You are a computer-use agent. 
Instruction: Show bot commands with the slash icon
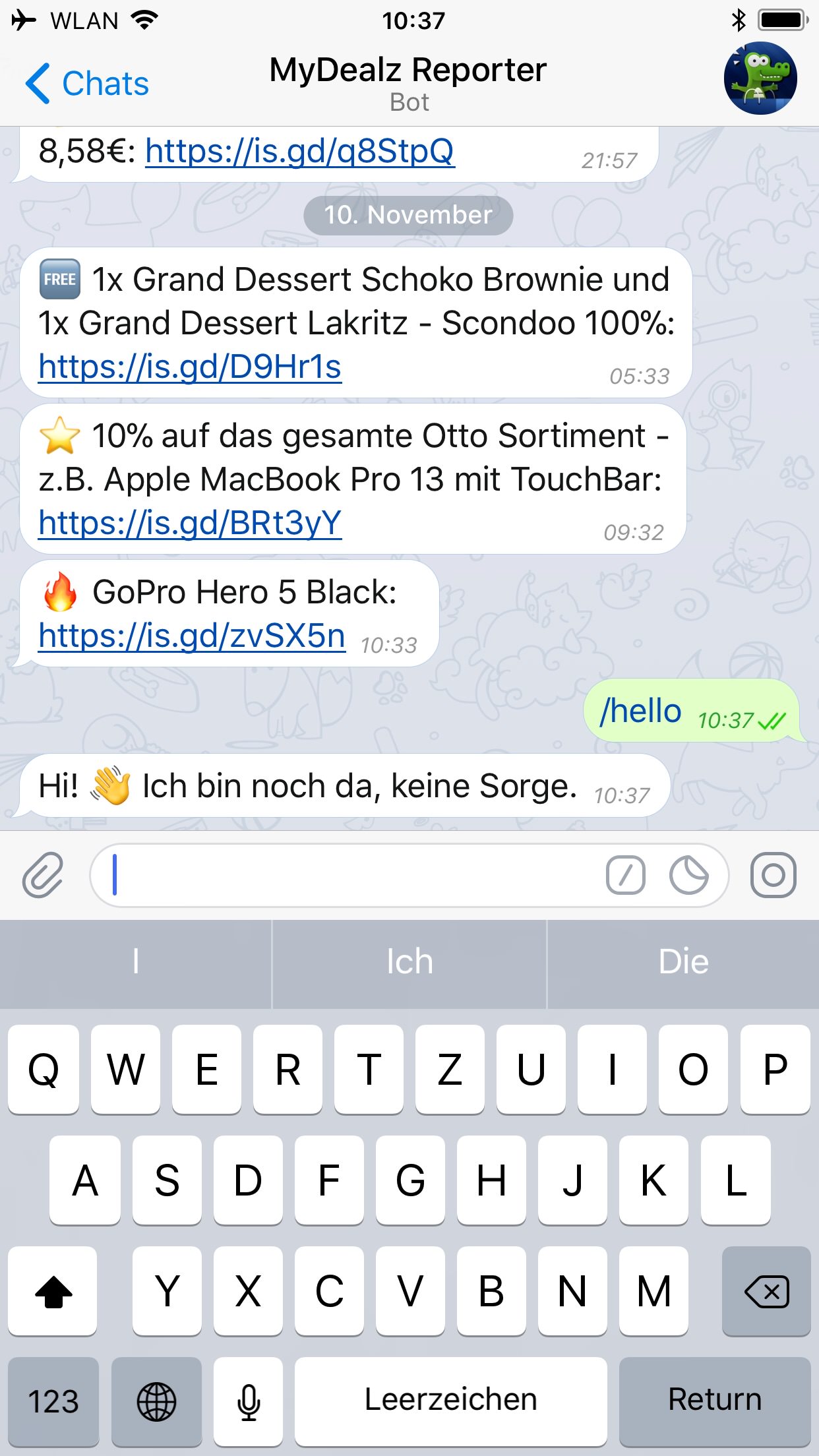[x=625, y=875]
